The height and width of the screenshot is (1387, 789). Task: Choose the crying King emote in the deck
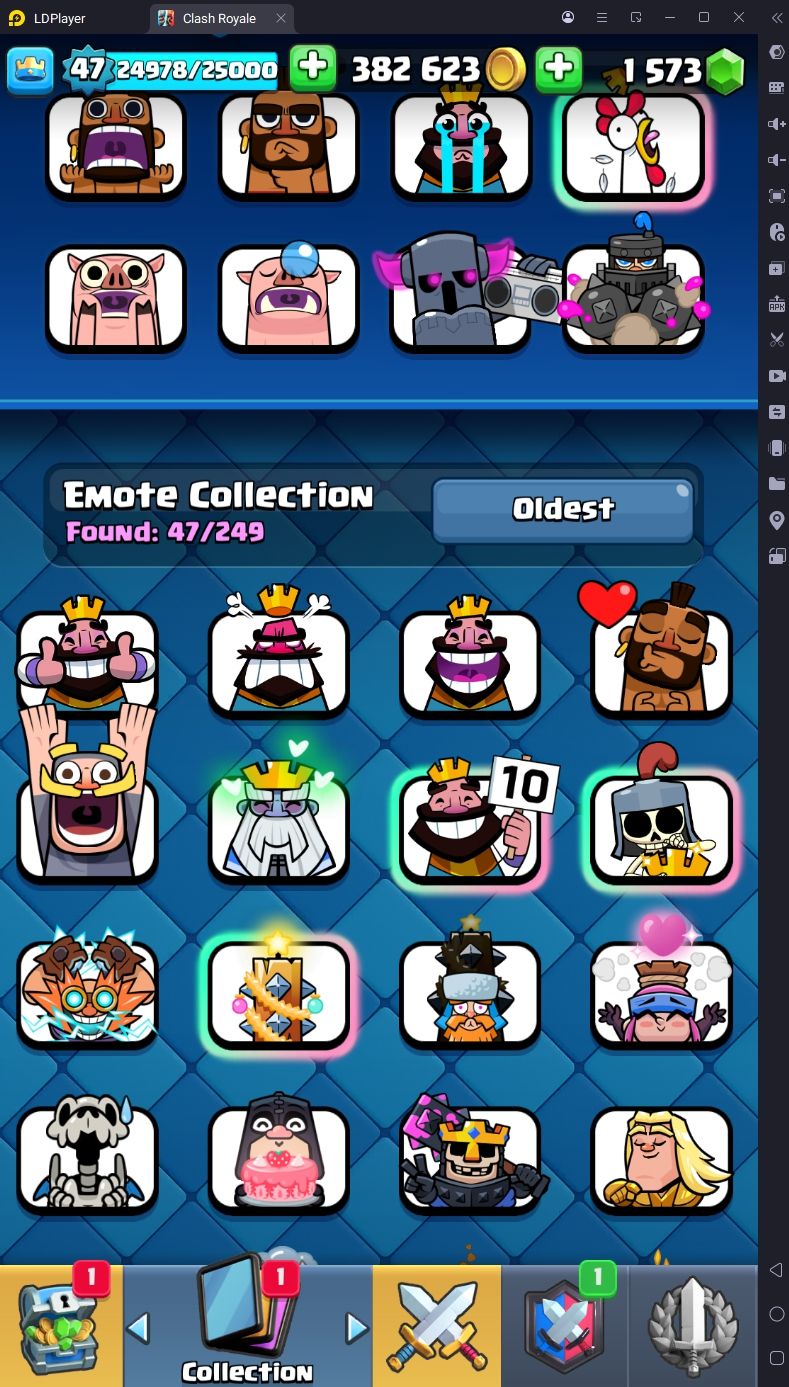tap(461, 146)
